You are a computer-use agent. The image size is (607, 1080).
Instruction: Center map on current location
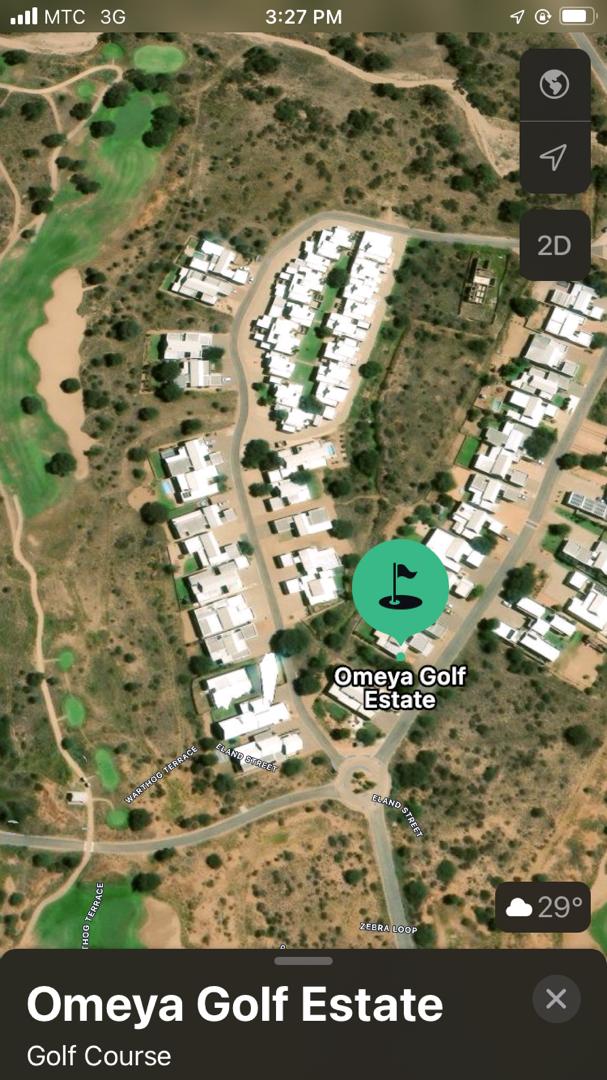tap(554, 157)
